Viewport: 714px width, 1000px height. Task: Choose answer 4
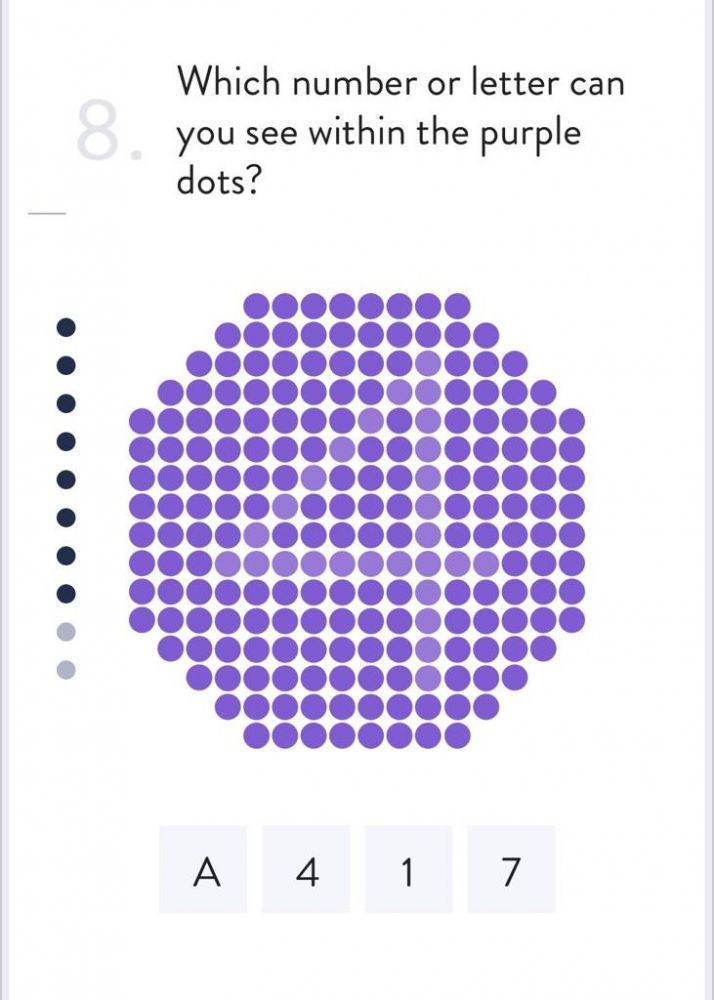click(306, 869)
